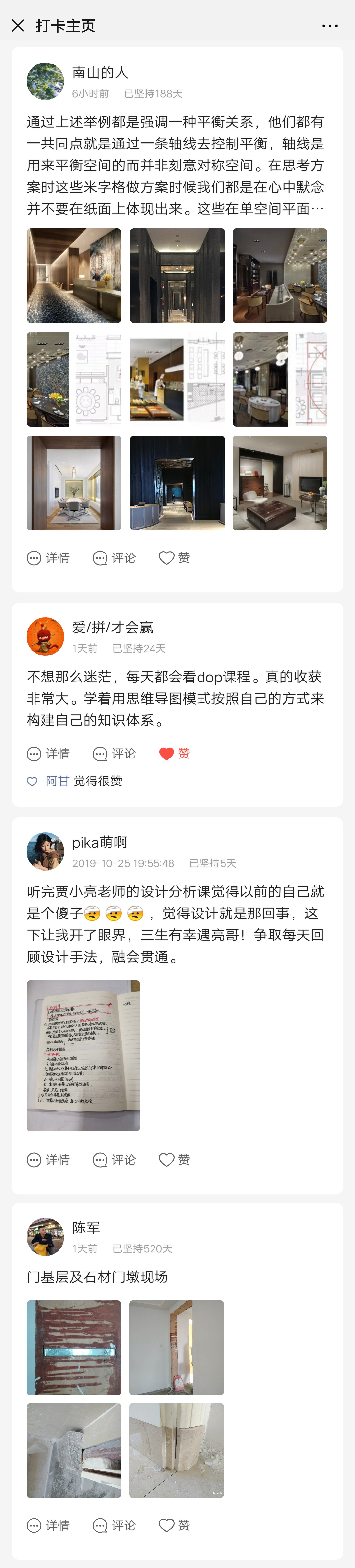Comment on 陈军's post
This screenshot has height=1568, width=355.
coord(114,1525)
